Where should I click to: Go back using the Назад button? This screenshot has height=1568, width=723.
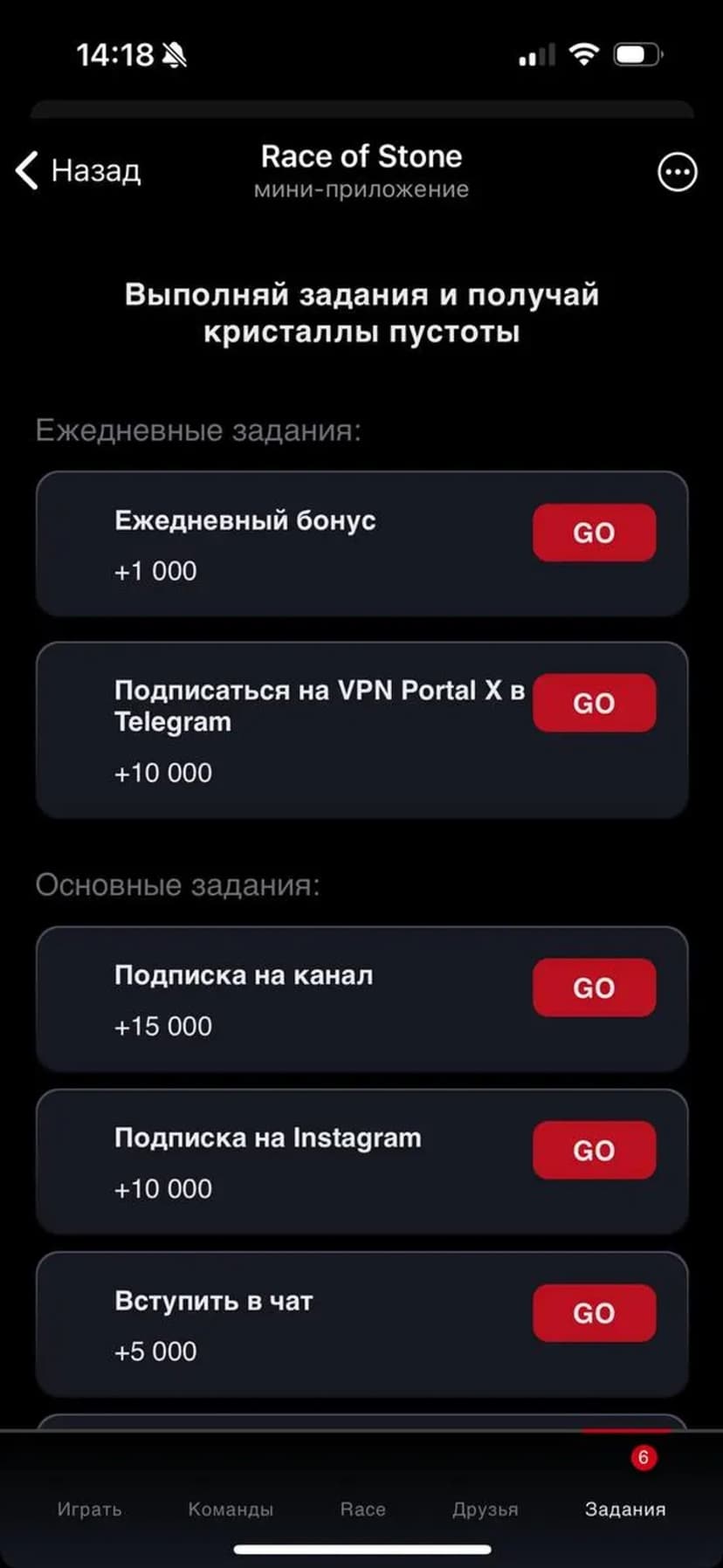(x=79, y=170)
